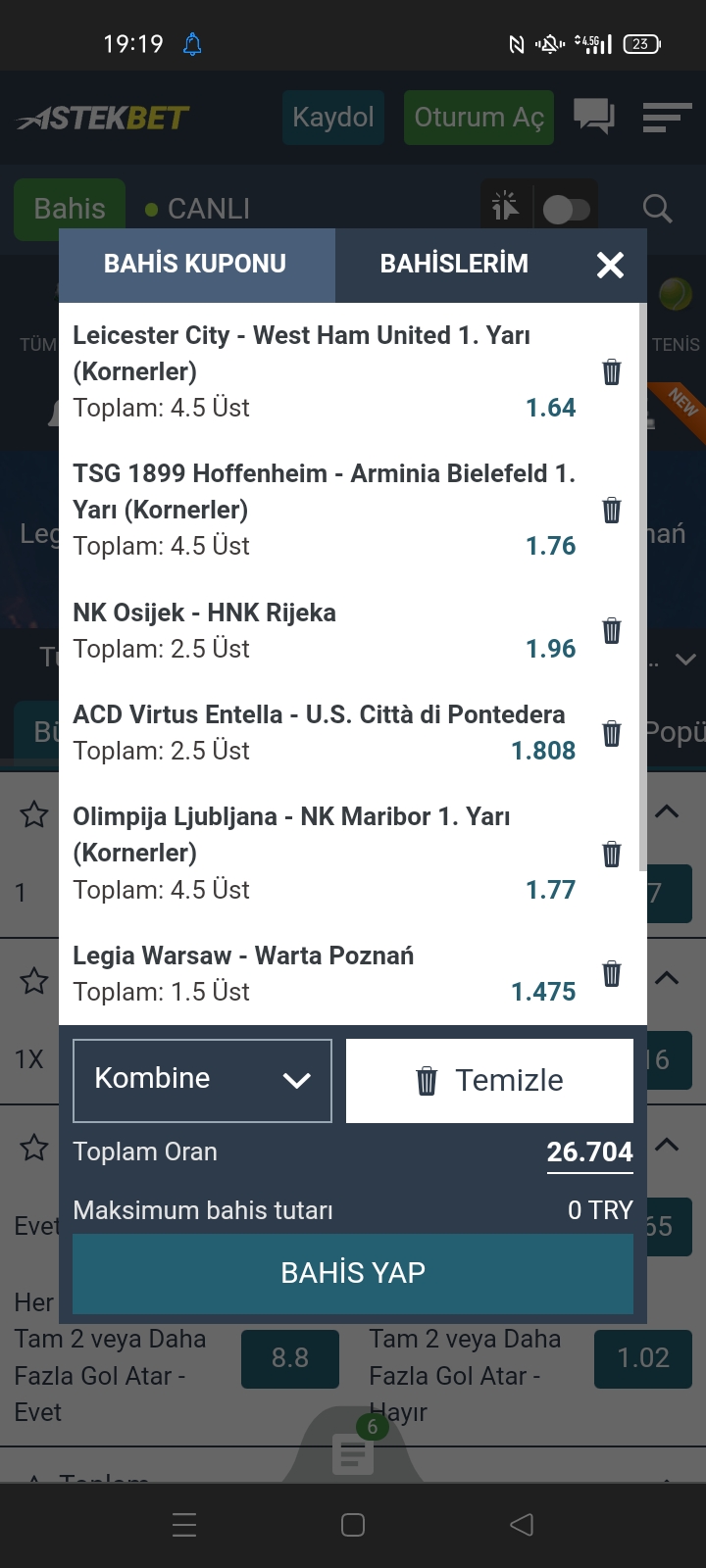Switch to the BAHİSLERİM tab

[x=454, y=264]
